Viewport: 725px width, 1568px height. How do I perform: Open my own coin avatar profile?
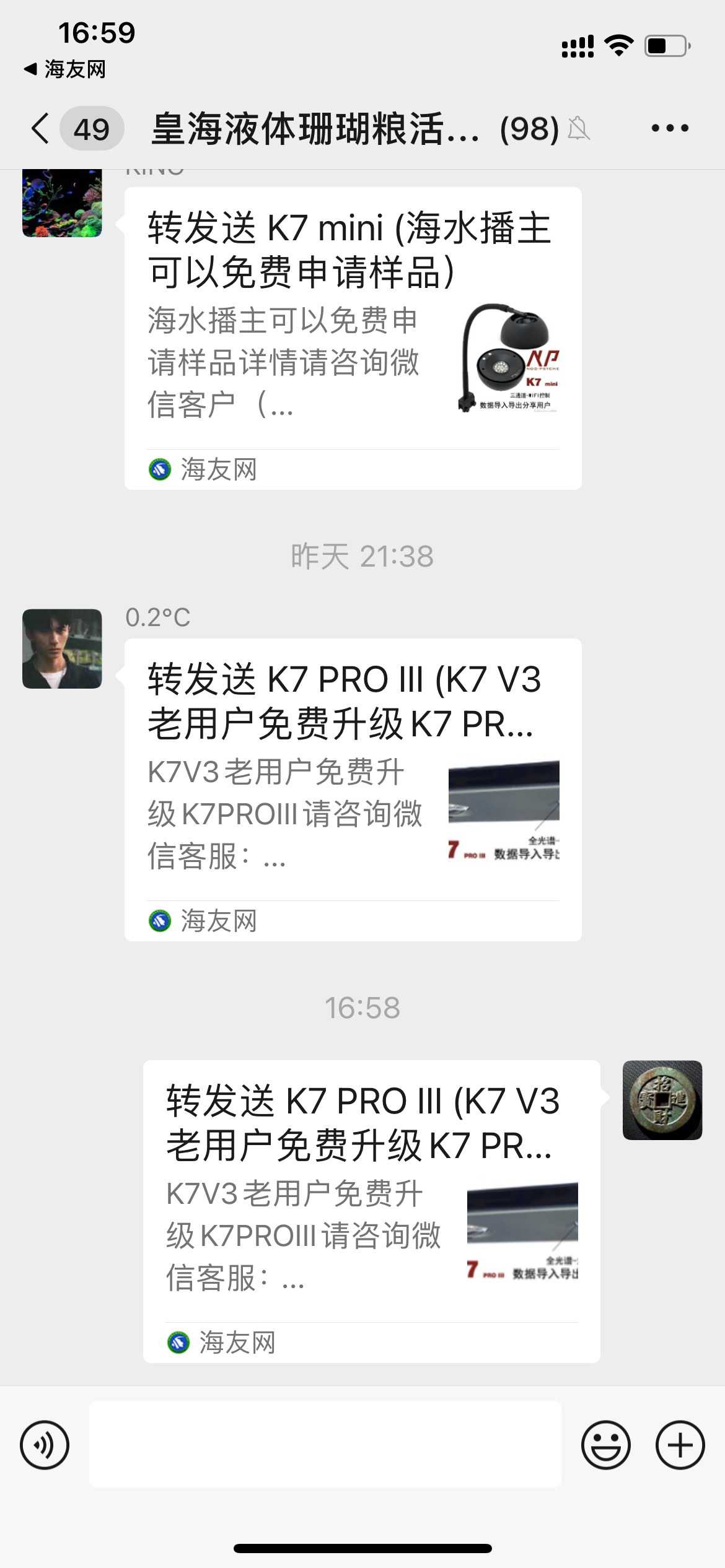pos(662,1100)
